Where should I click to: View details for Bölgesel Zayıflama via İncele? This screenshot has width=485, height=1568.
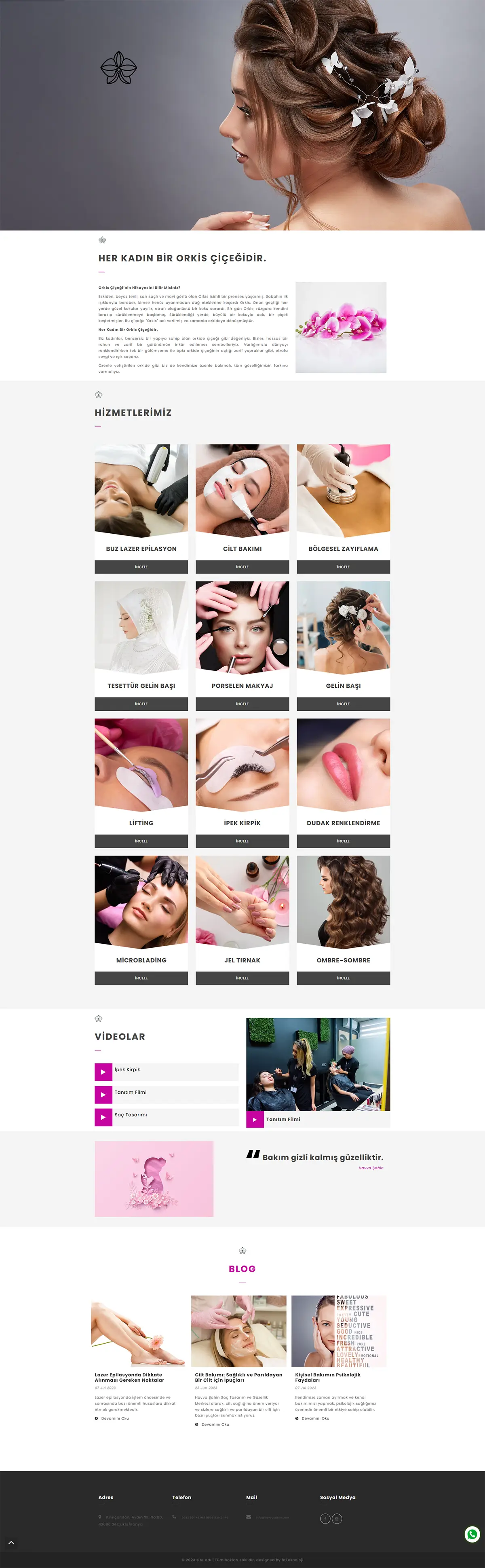tap(343, 567)
